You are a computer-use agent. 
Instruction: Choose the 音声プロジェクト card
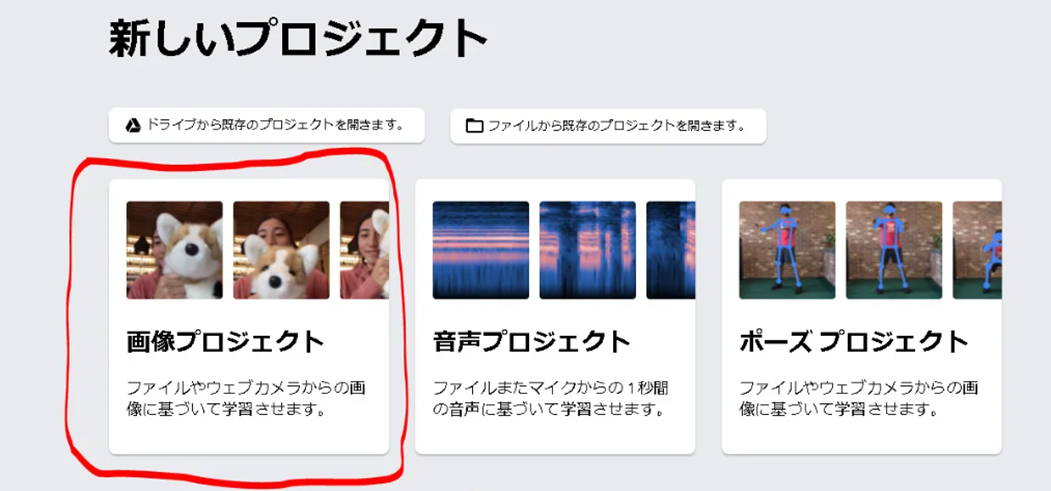click(x=555, y=317)
